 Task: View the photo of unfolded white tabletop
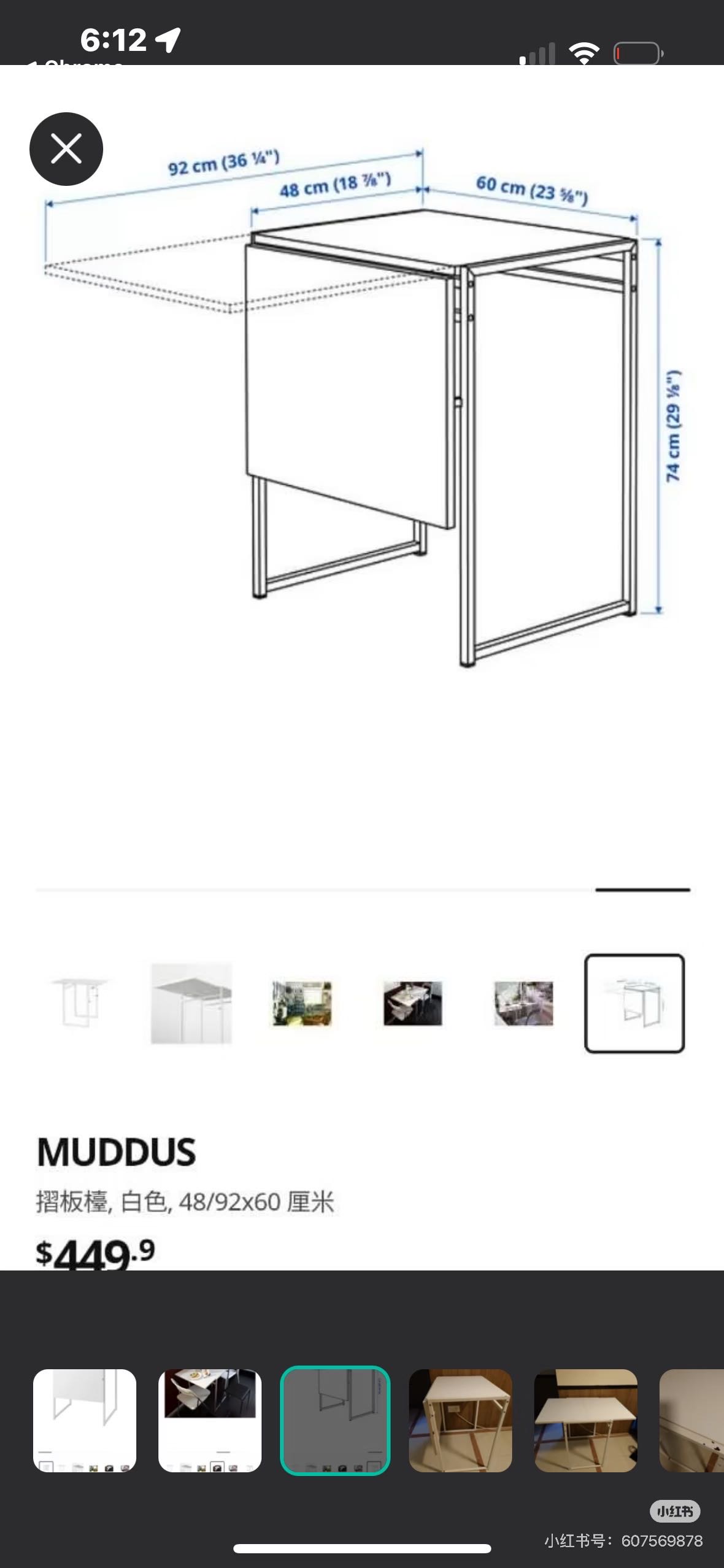point(585,1421)
